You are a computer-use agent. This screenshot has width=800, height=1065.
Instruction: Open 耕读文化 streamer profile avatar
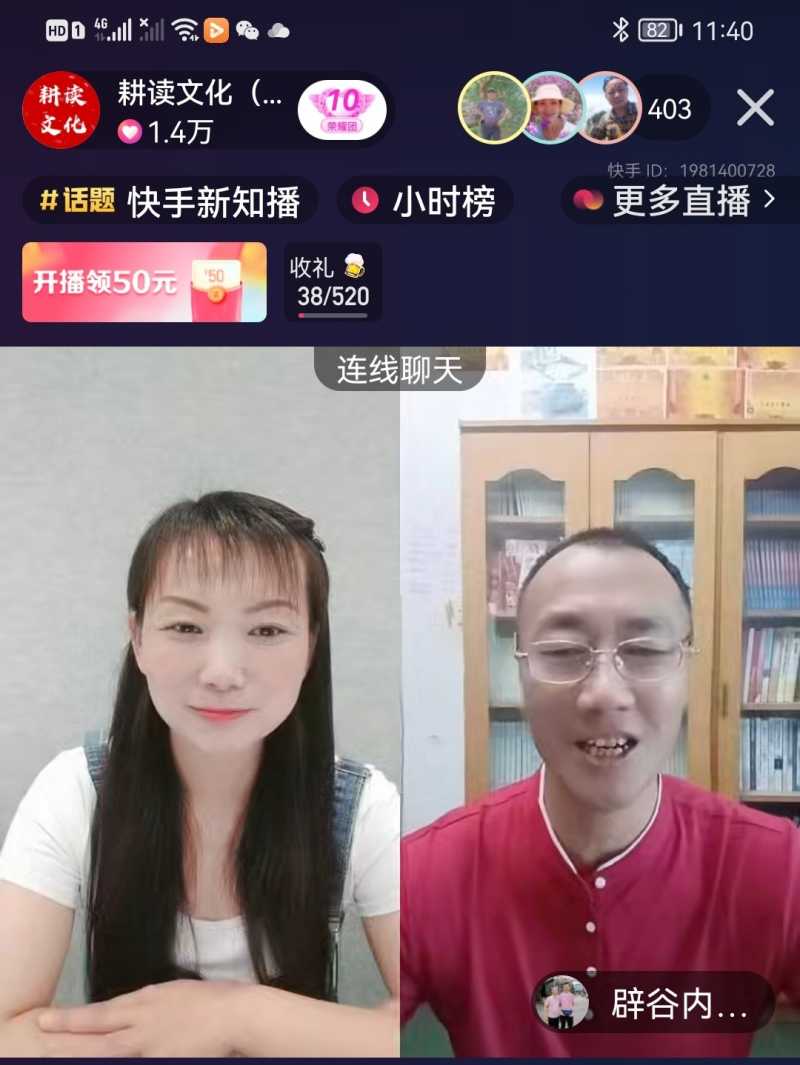[61, 109]
